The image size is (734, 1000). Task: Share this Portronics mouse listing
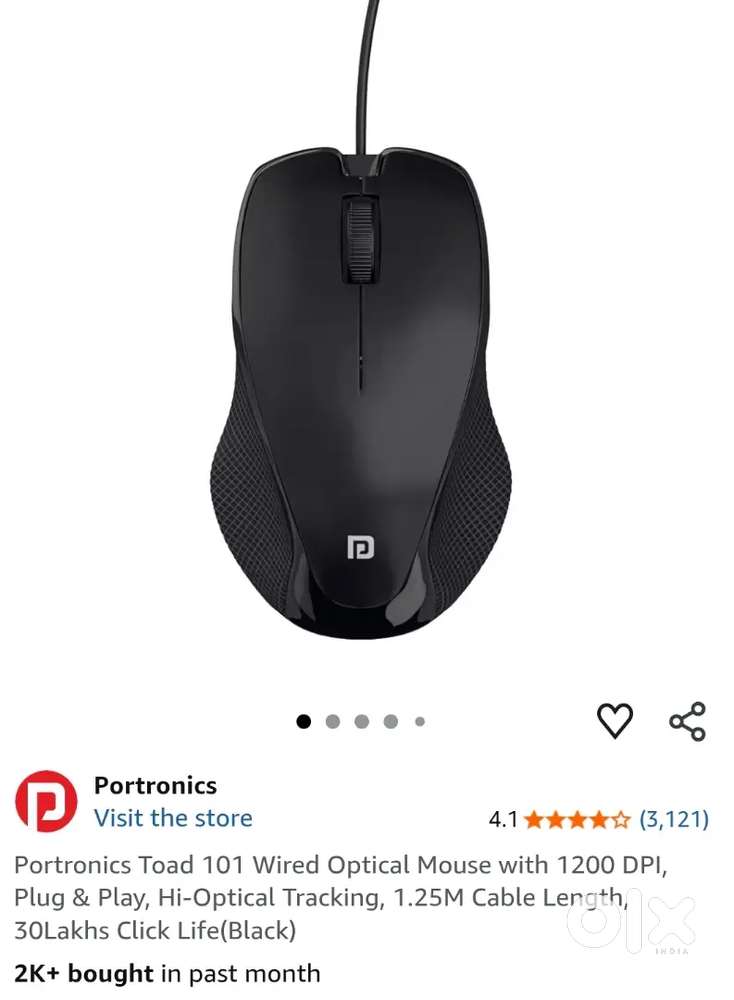coord(687,721)
